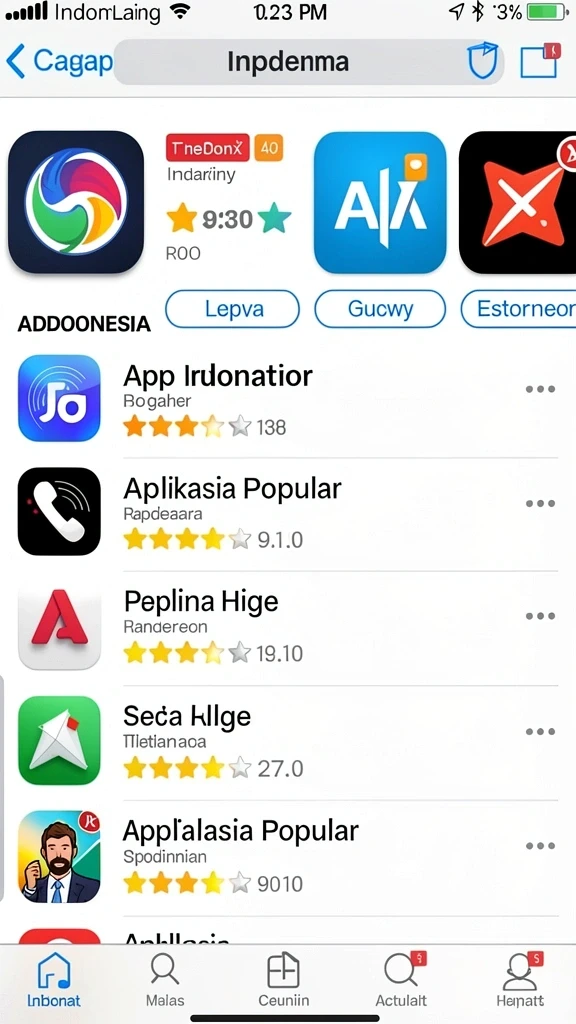
Task: Tap the Gucwy button
Action: pos(380,309)
